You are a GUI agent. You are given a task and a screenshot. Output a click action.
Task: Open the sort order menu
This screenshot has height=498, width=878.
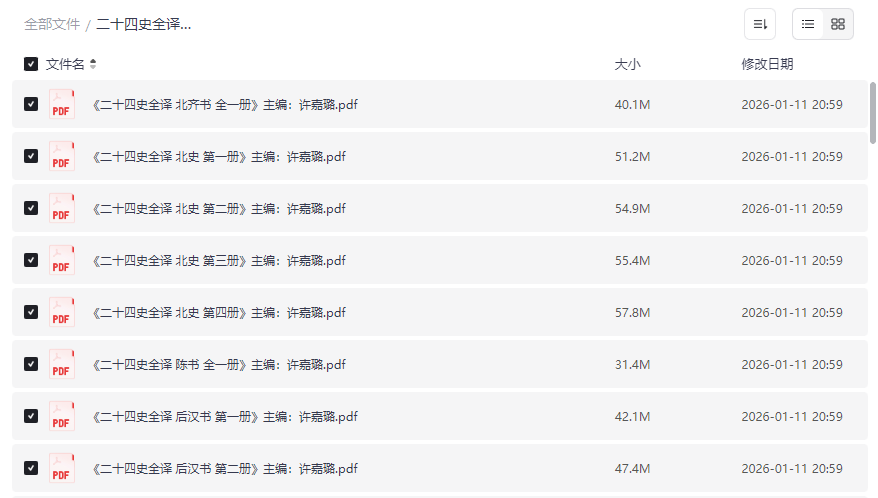[760, 24]
